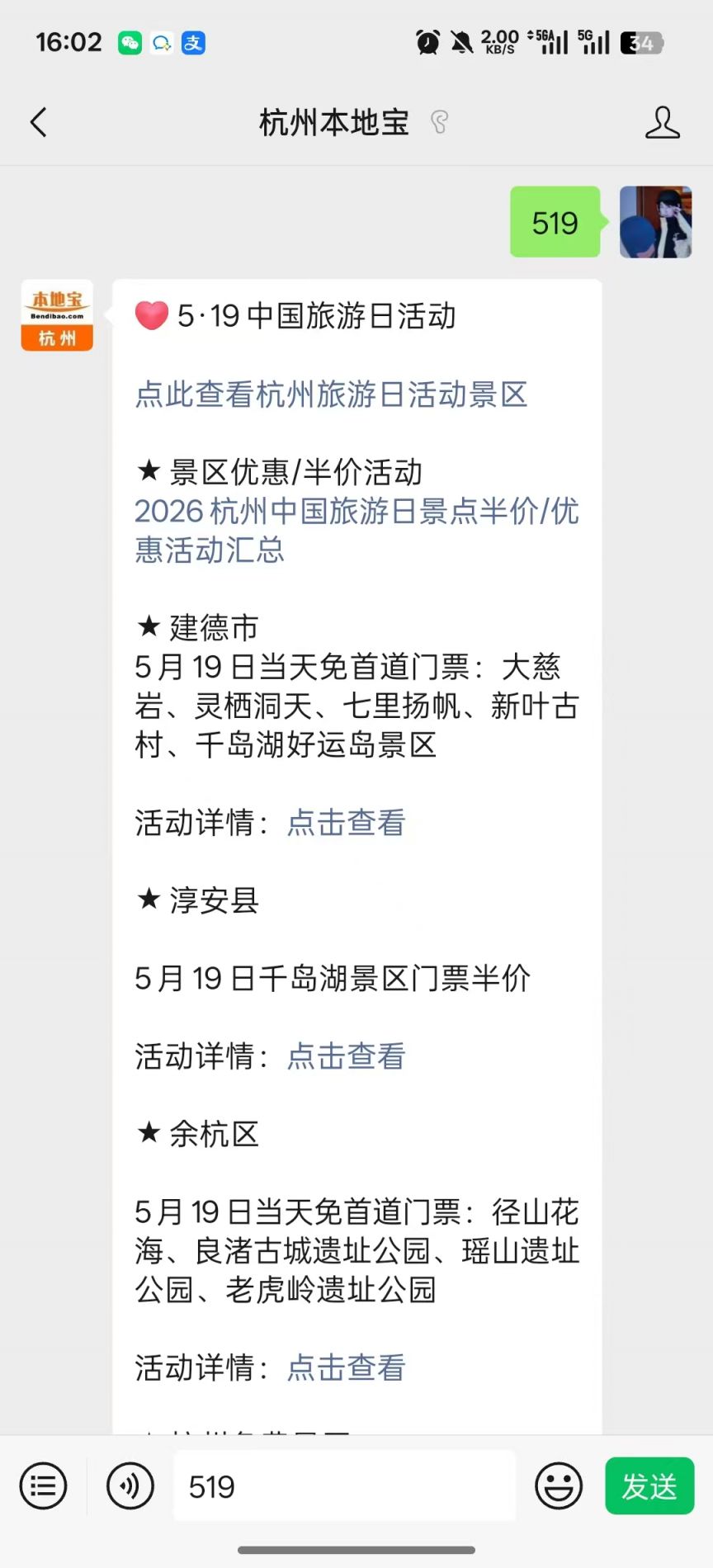The height and width of the screenshot is (1568, 713).
Task: Tap 点击查看 under 余杭区 section
Action: tap(346, 1367)
